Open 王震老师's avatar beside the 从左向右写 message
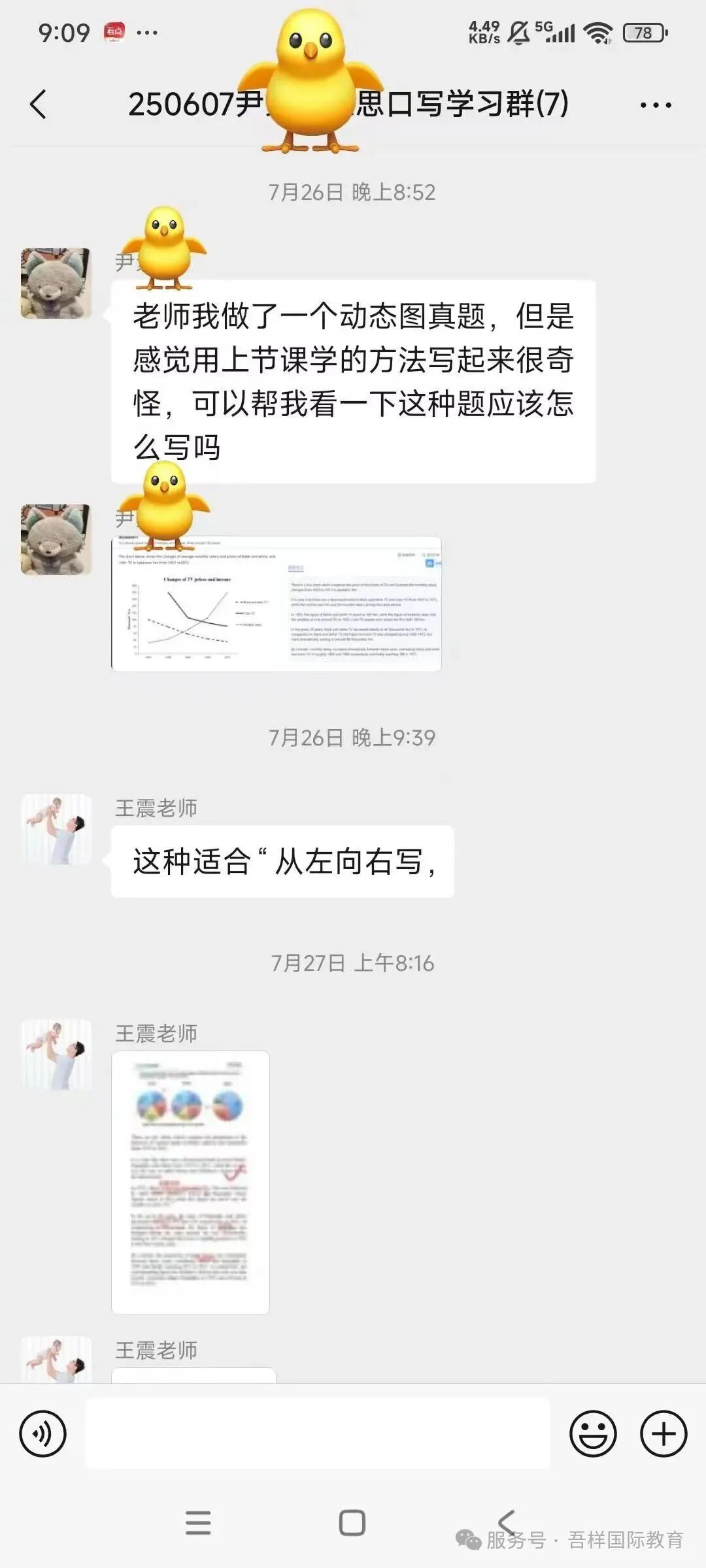 click(x=57, y=829)
